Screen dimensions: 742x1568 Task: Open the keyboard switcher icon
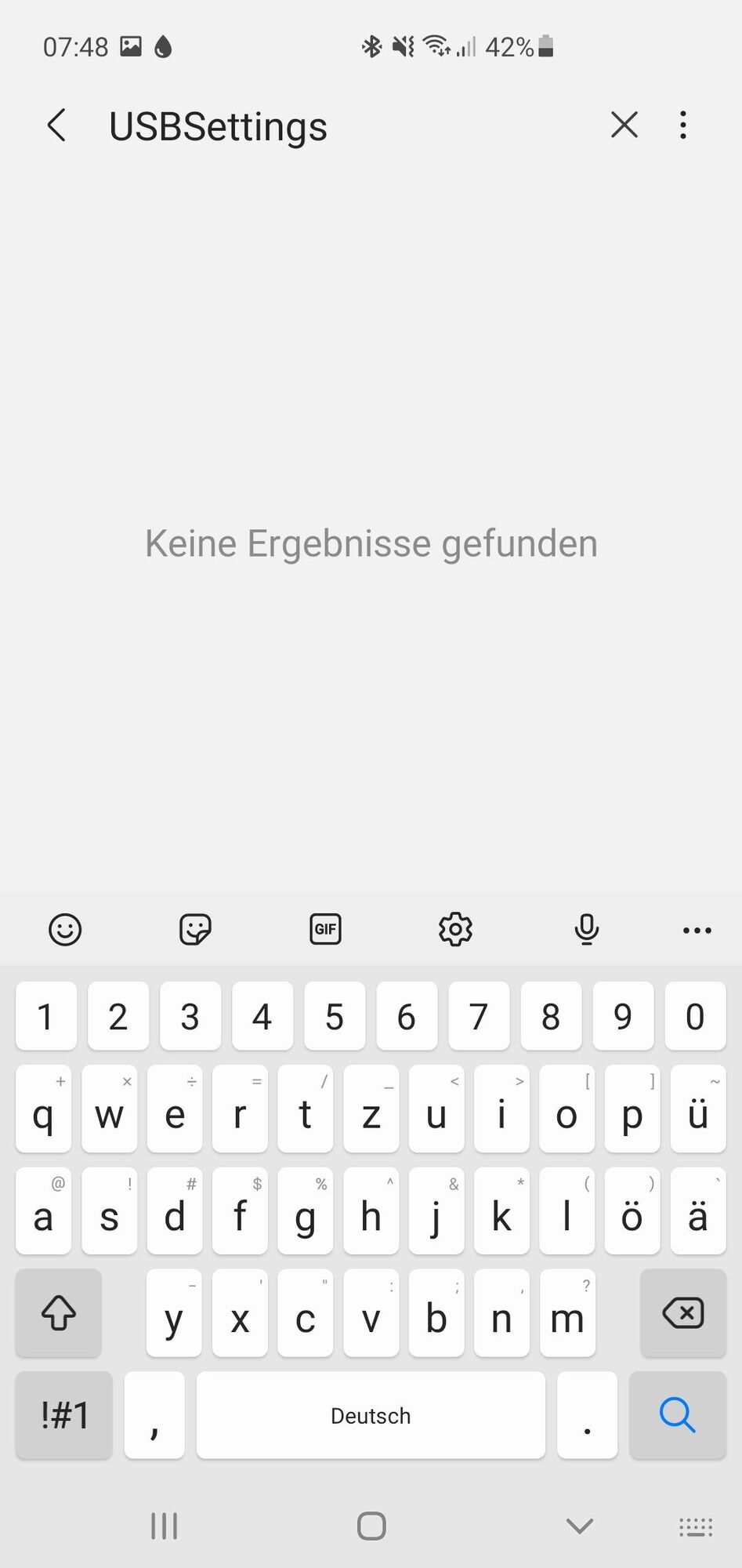pyautogui.click(x=696, y=1526)
